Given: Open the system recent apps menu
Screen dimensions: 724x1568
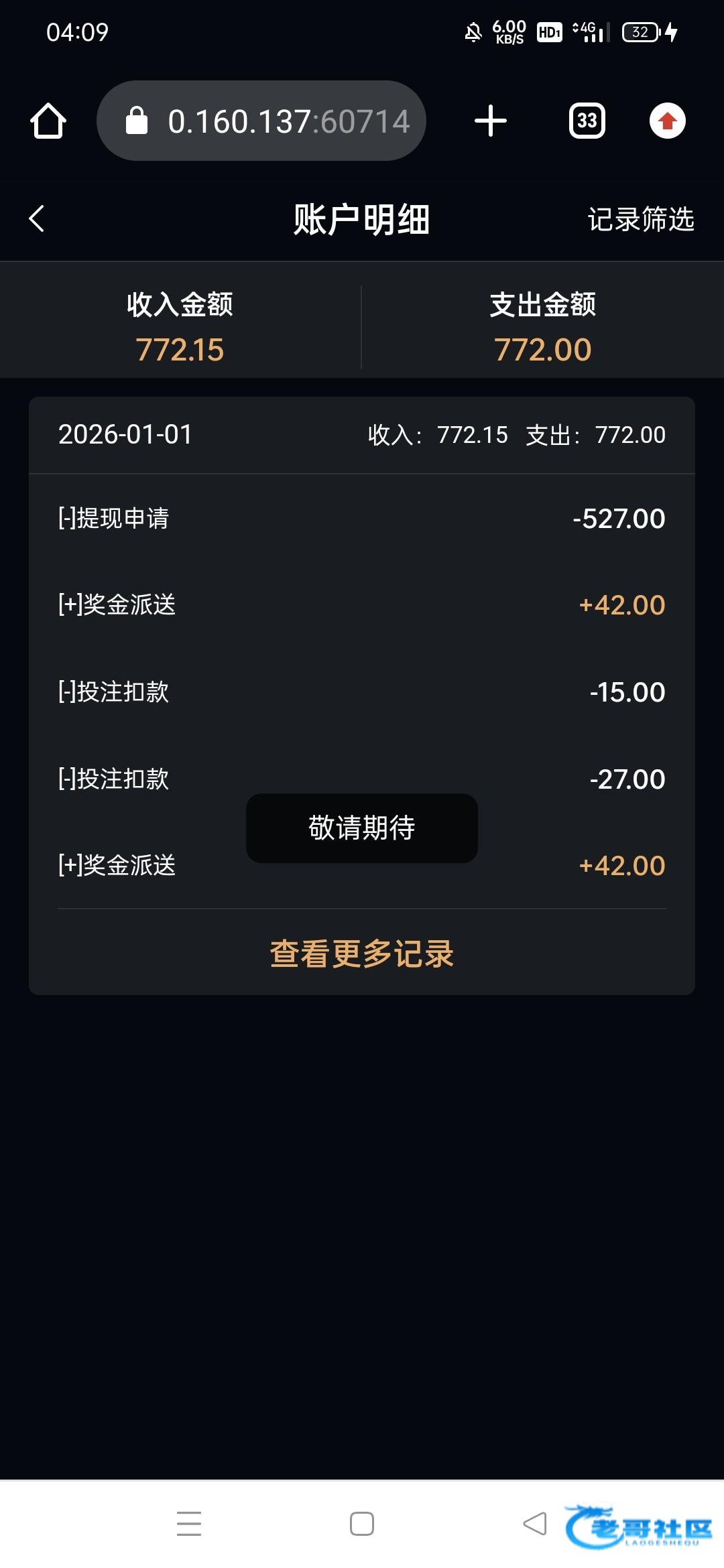Looking at the screenshot, I should click(x=189, y=1524).
